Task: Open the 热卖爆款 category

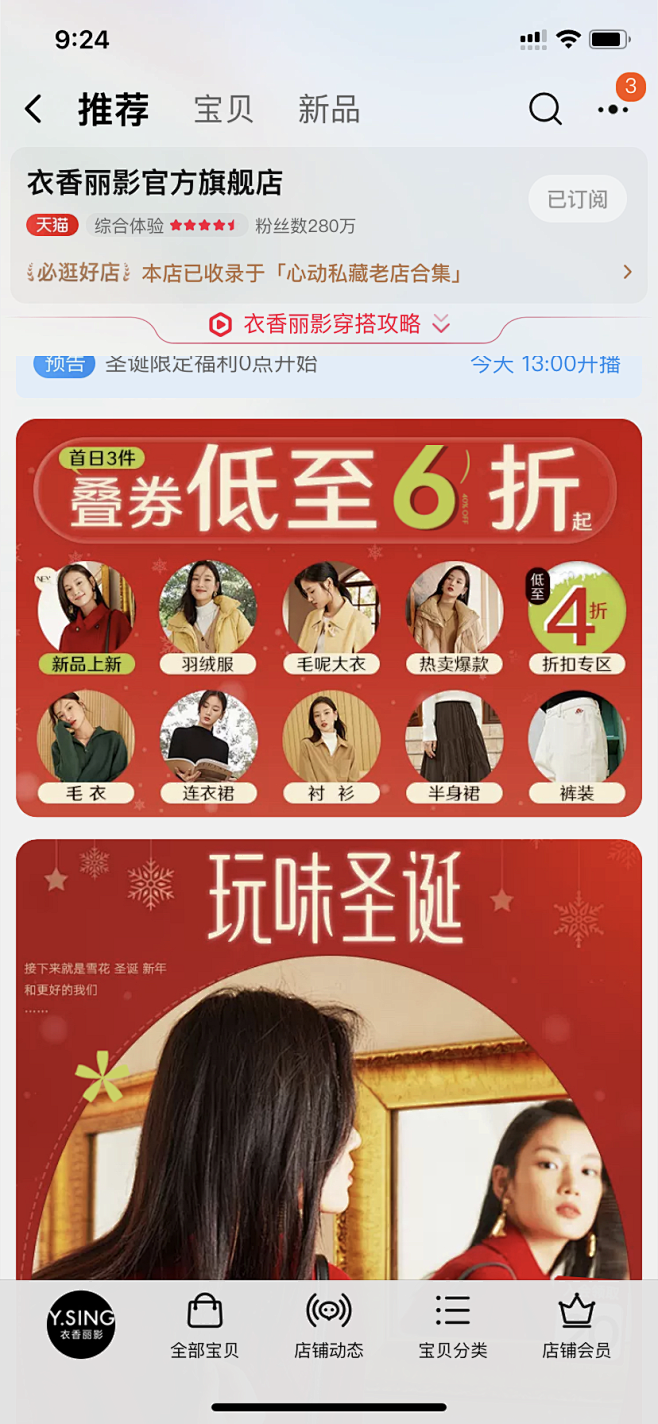Action: (x=454, y=618)
